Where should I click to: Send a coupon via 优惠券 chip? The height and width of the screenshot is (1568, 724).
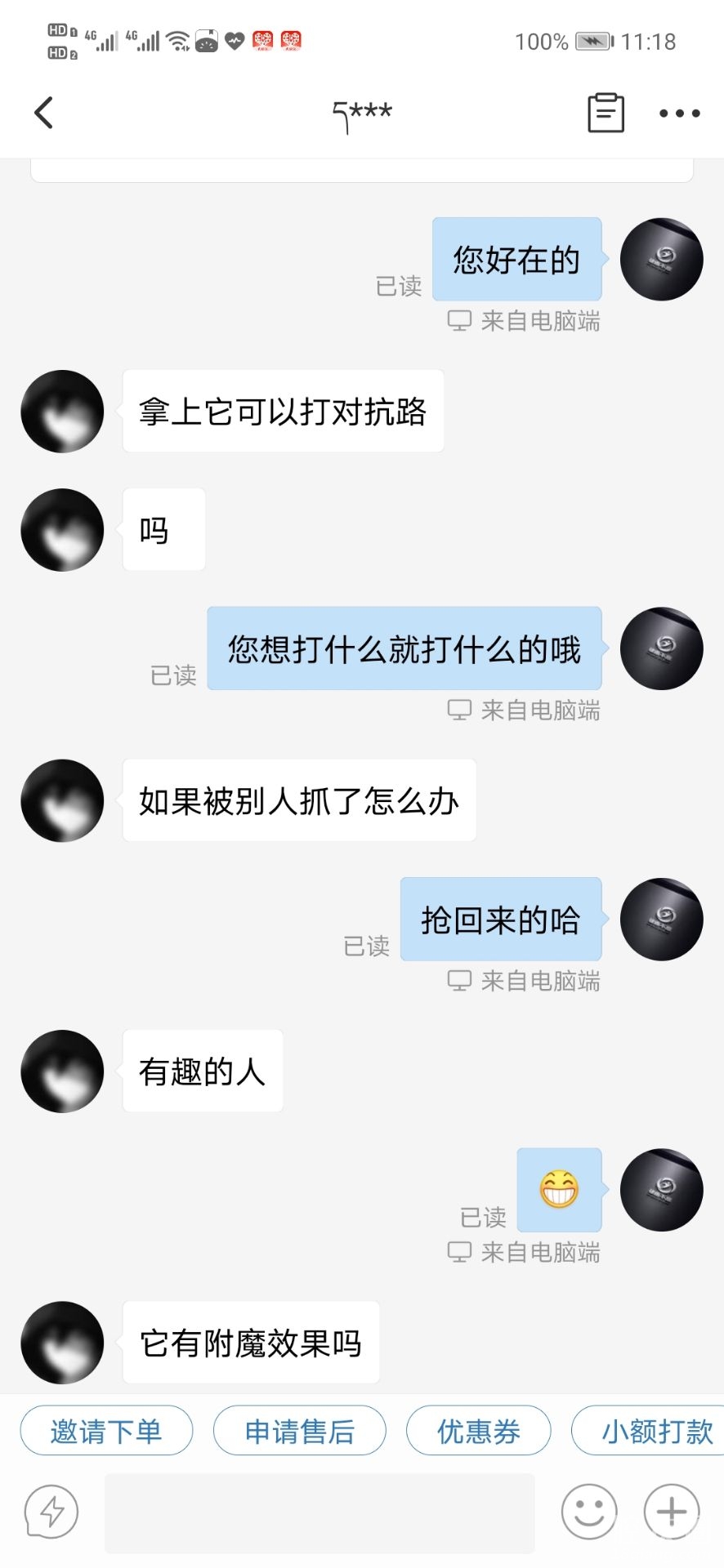[479, 1431]
